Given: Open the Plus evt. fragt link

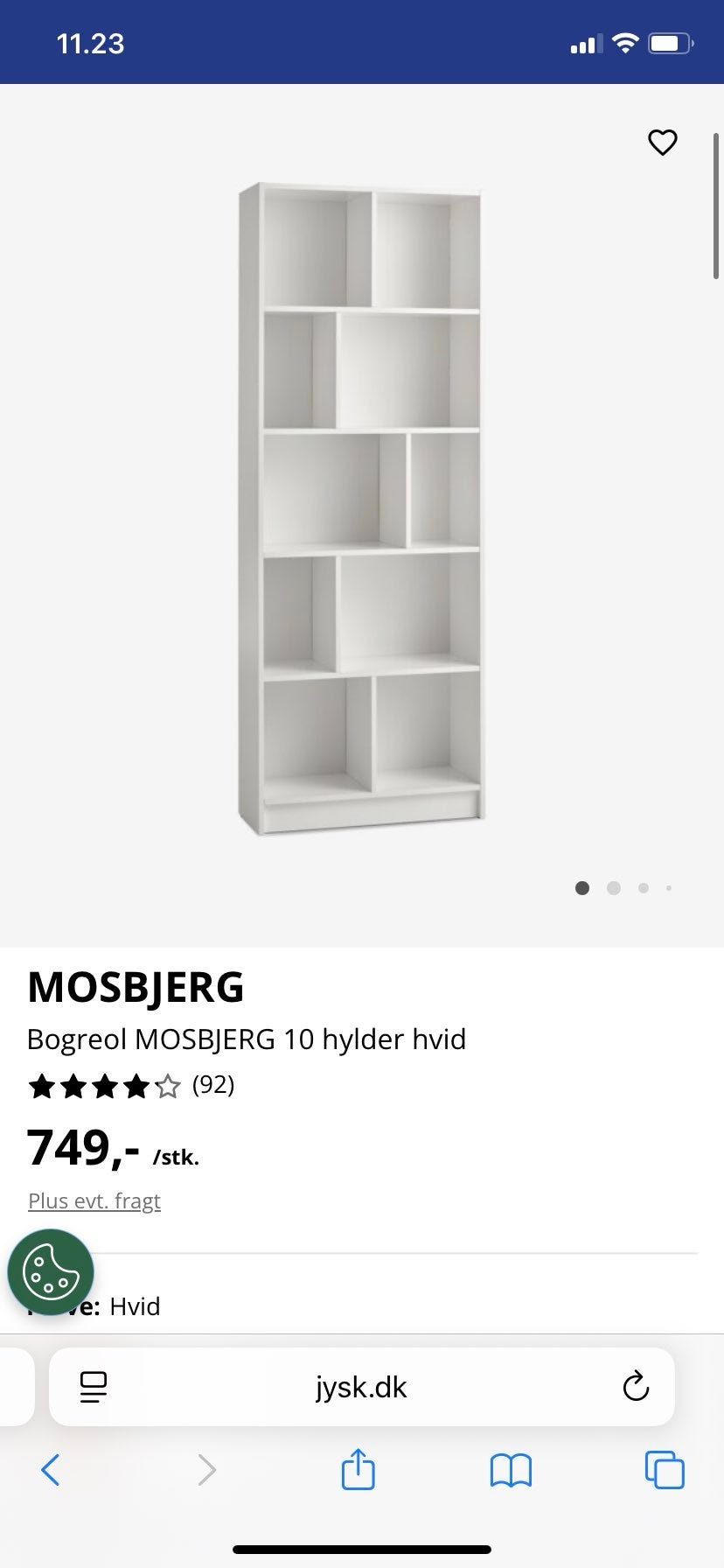Looking at the screenshot, I should pos(94,1200).
